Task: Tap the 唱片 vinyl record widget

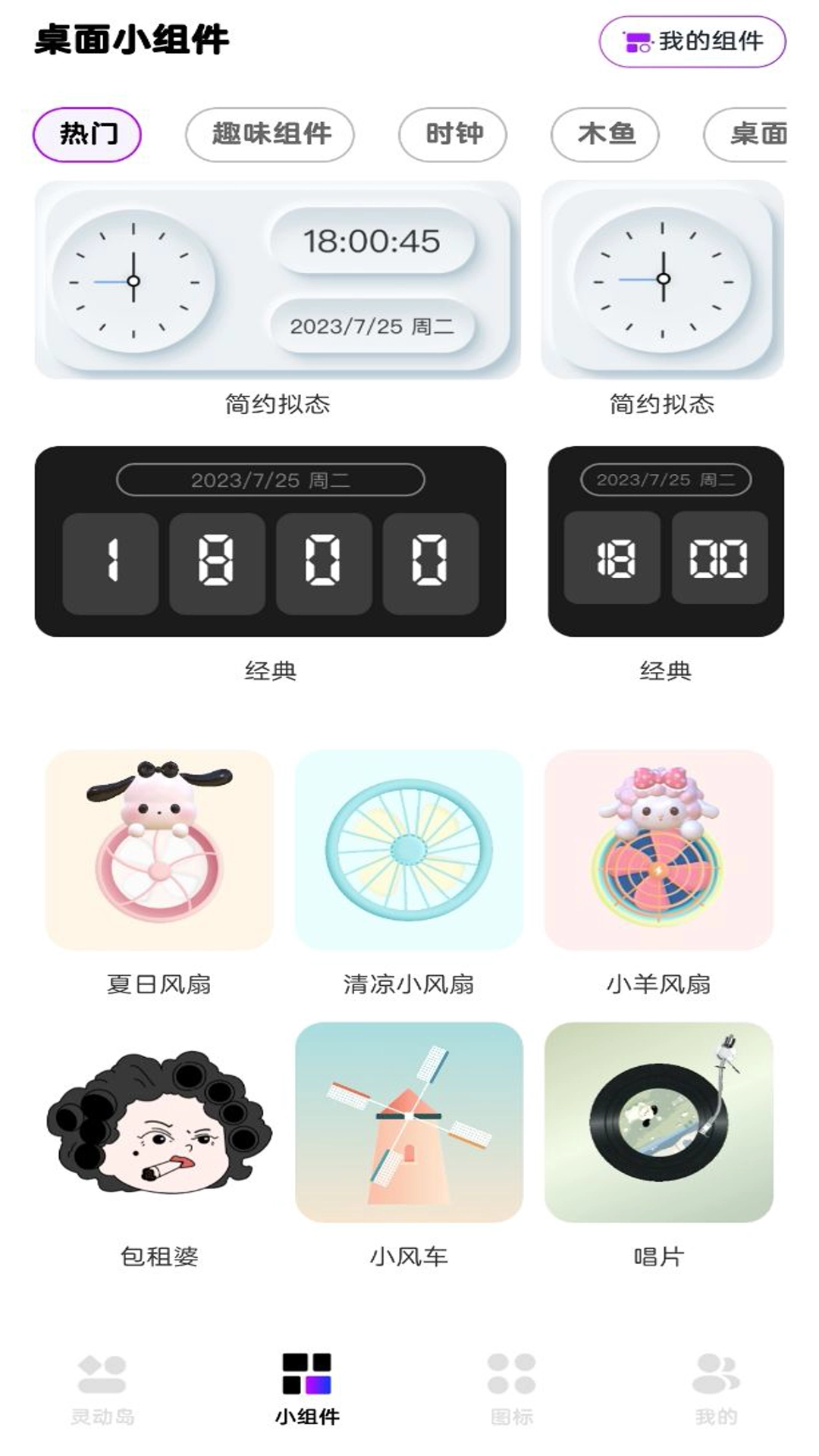Action: [x=658, y=1130]
